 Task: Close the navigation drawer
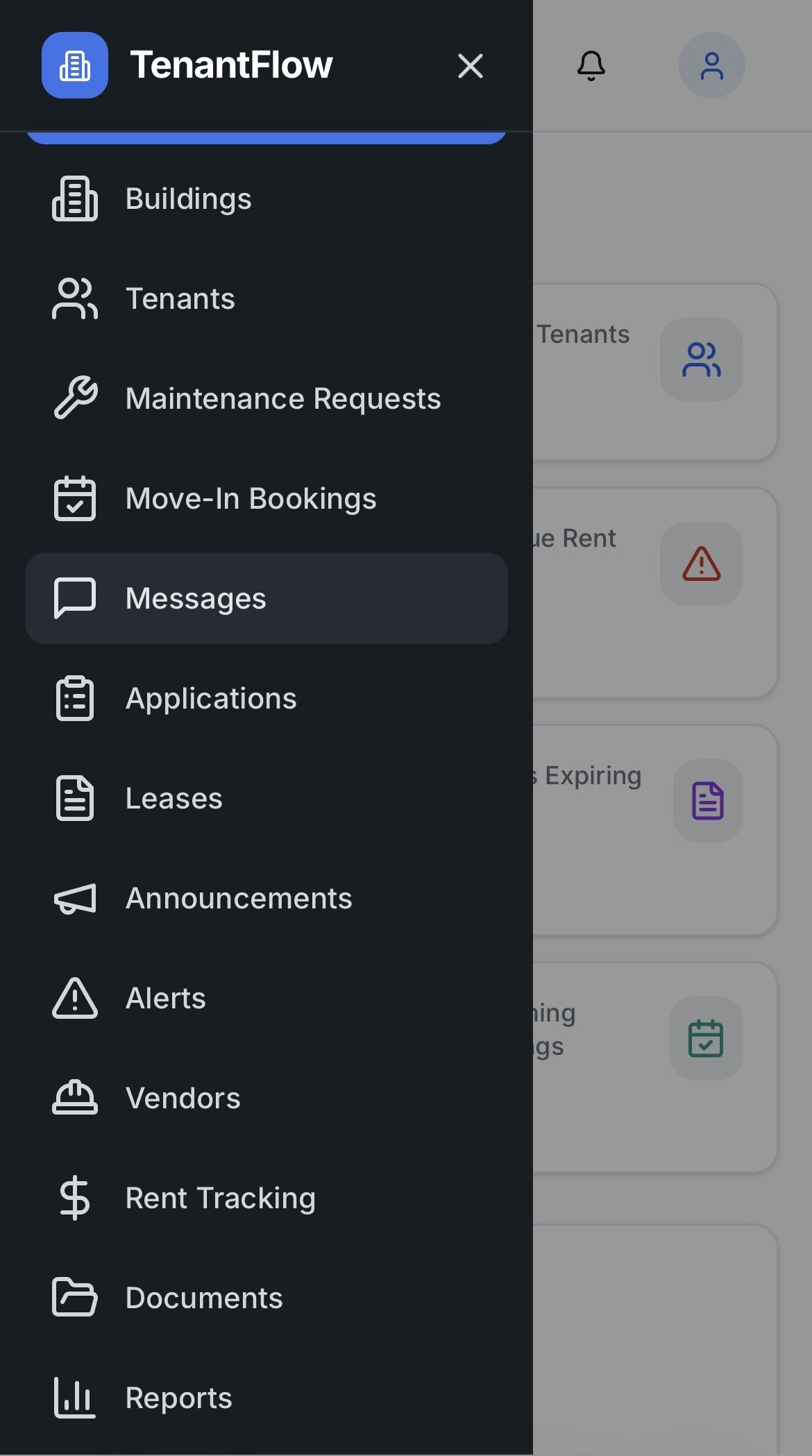[470, 66]
